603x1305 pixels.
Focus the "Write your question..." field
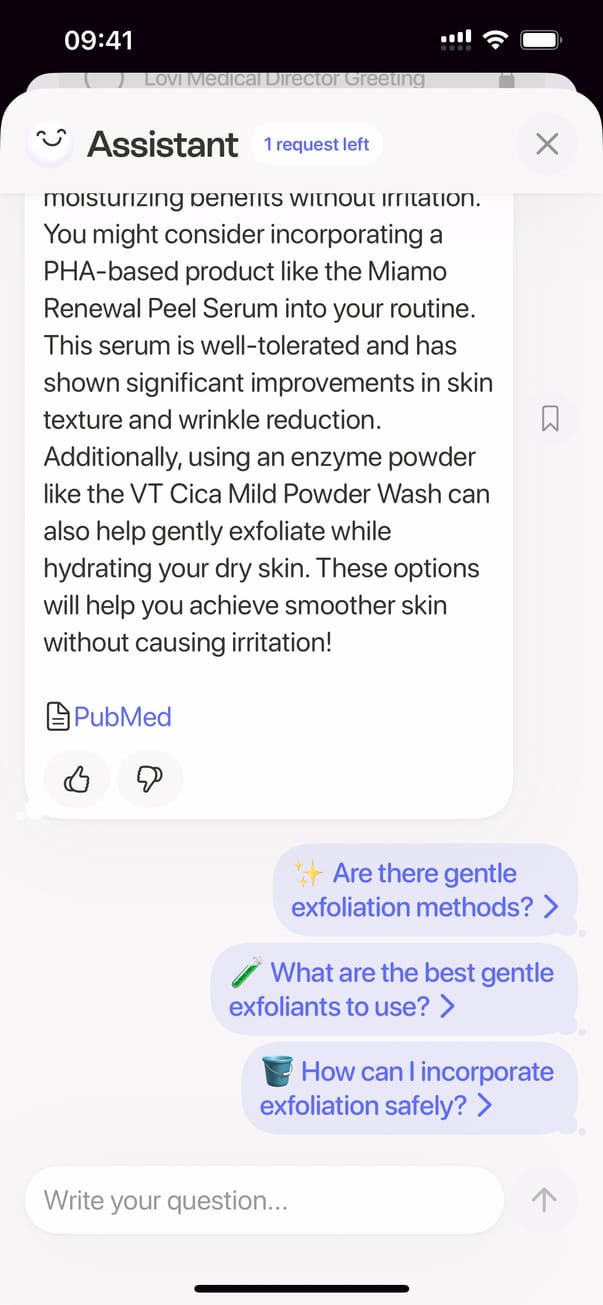[264, 1200]
